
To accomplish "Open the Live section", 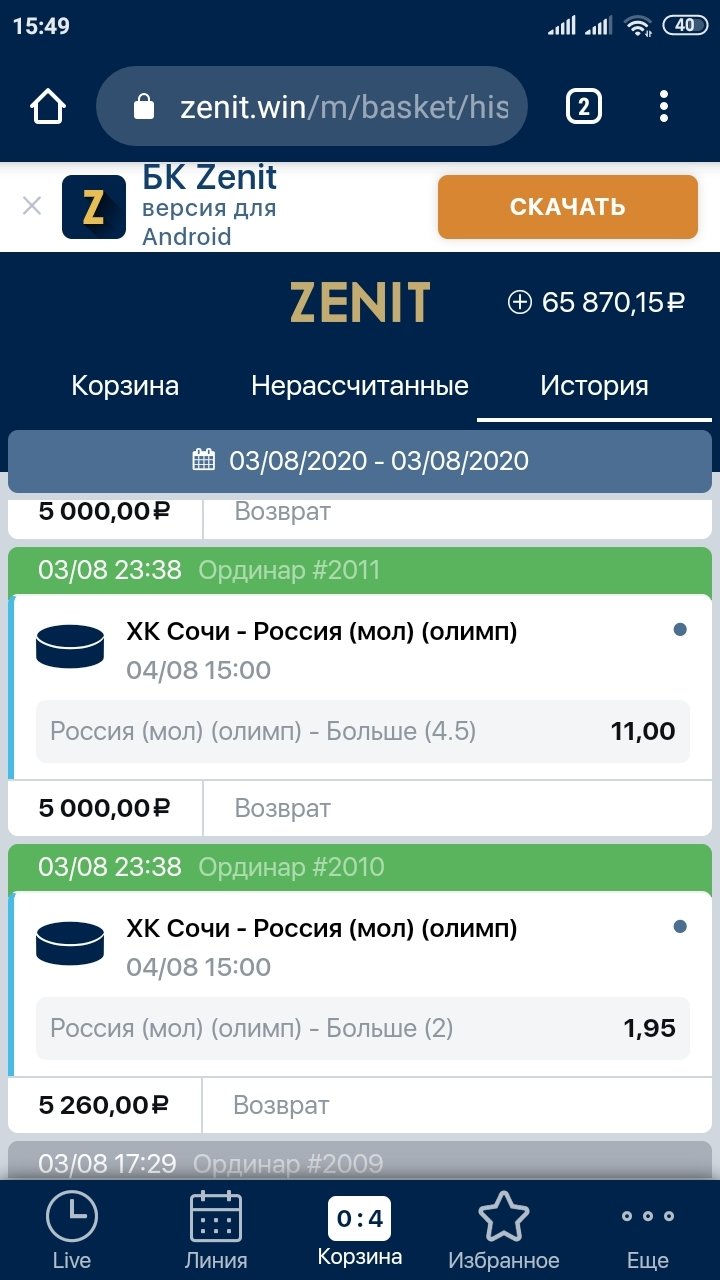I will pos(71,1230).
